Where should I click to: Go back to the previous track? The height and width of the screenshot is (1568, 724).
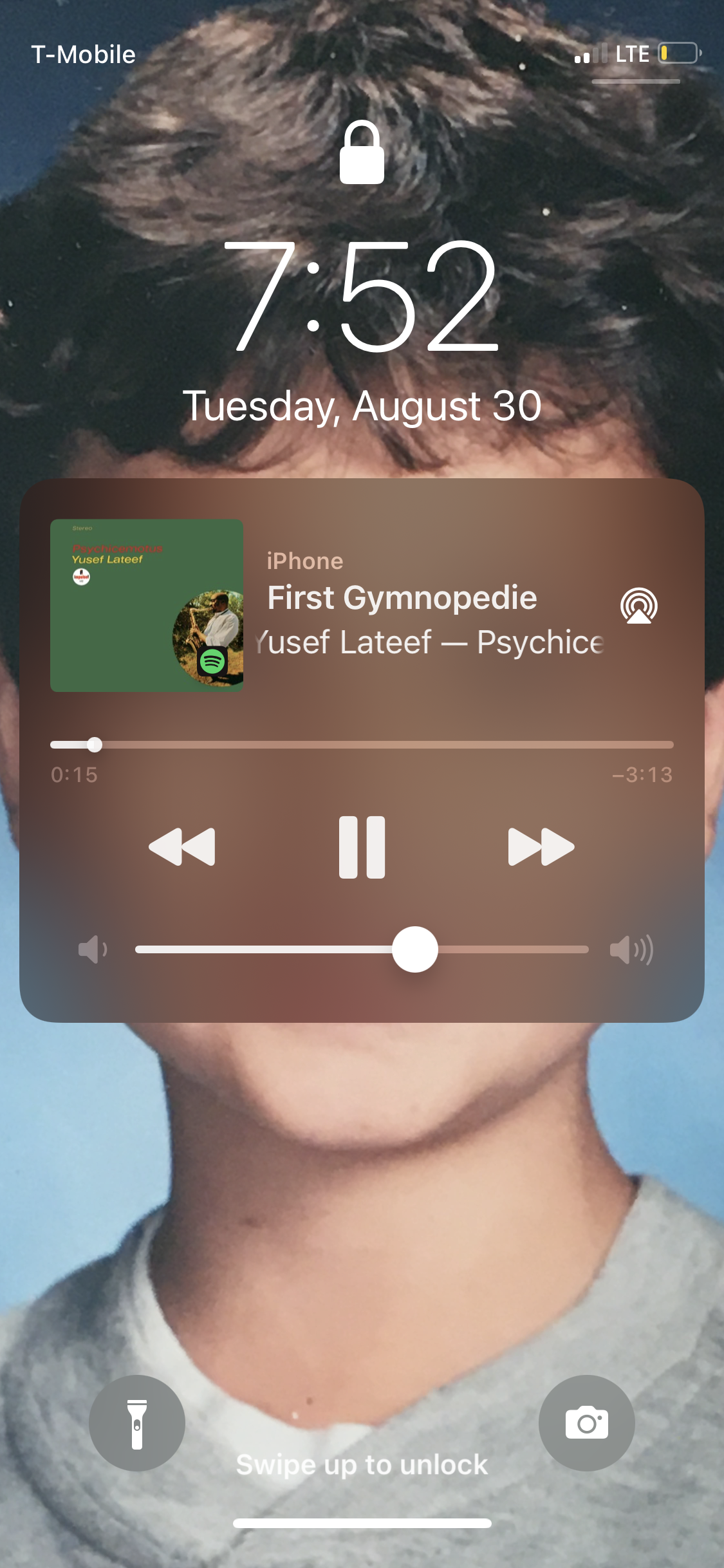click(x=182, y=847)
